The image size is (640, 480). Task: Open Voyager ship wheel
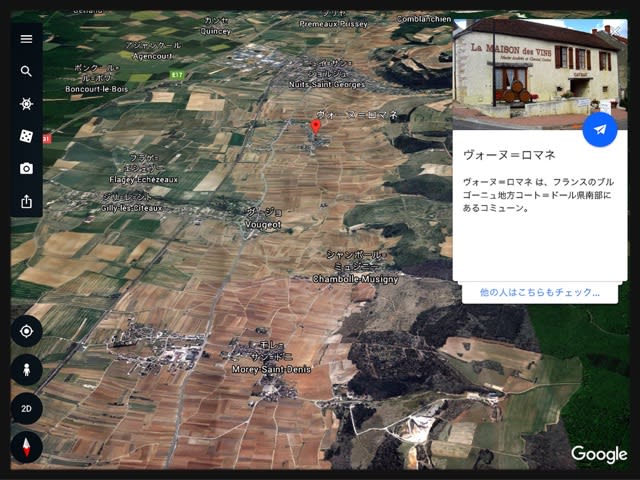pyautogui.click(x=26, y=103)
